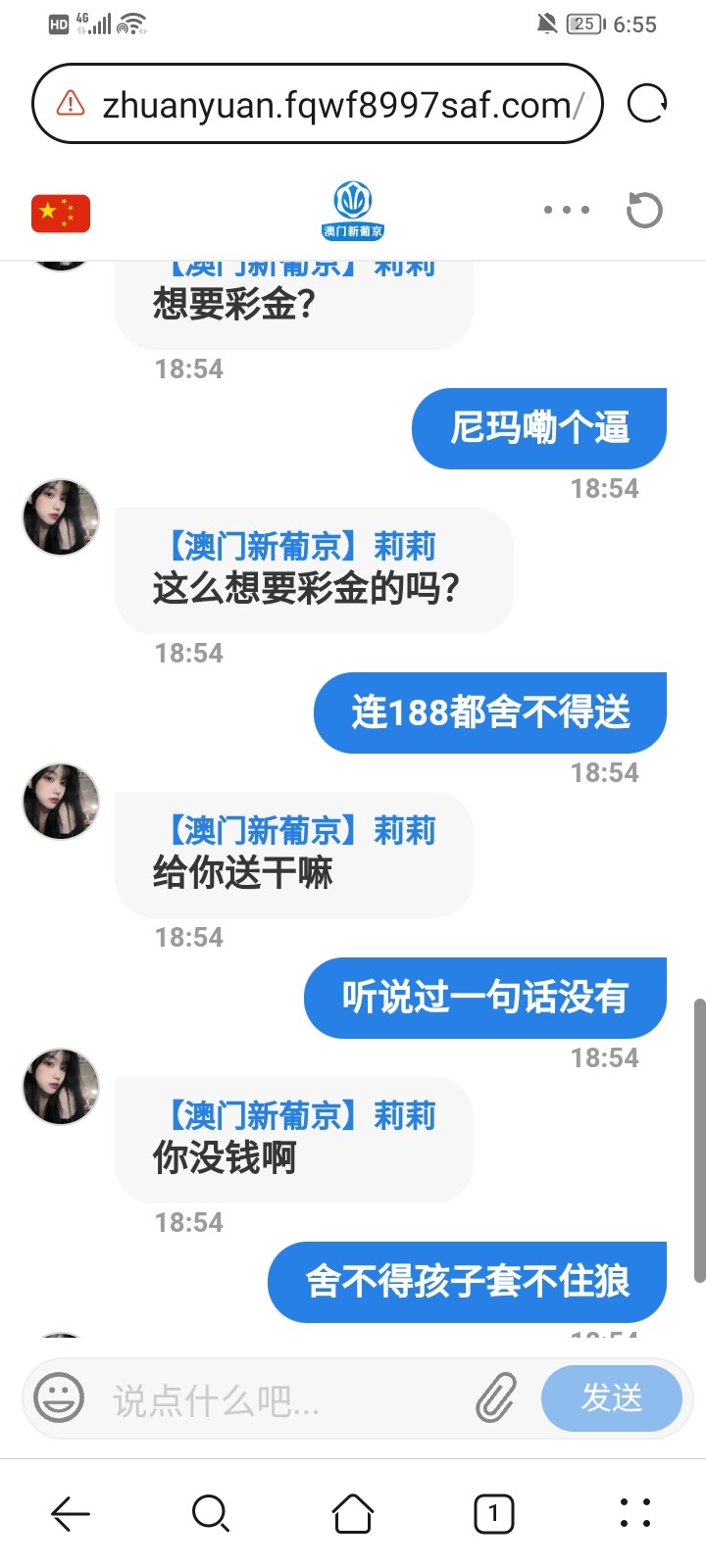Open the browser more menu
This screenshot has height=1568, width=706.
point(635,1514)
